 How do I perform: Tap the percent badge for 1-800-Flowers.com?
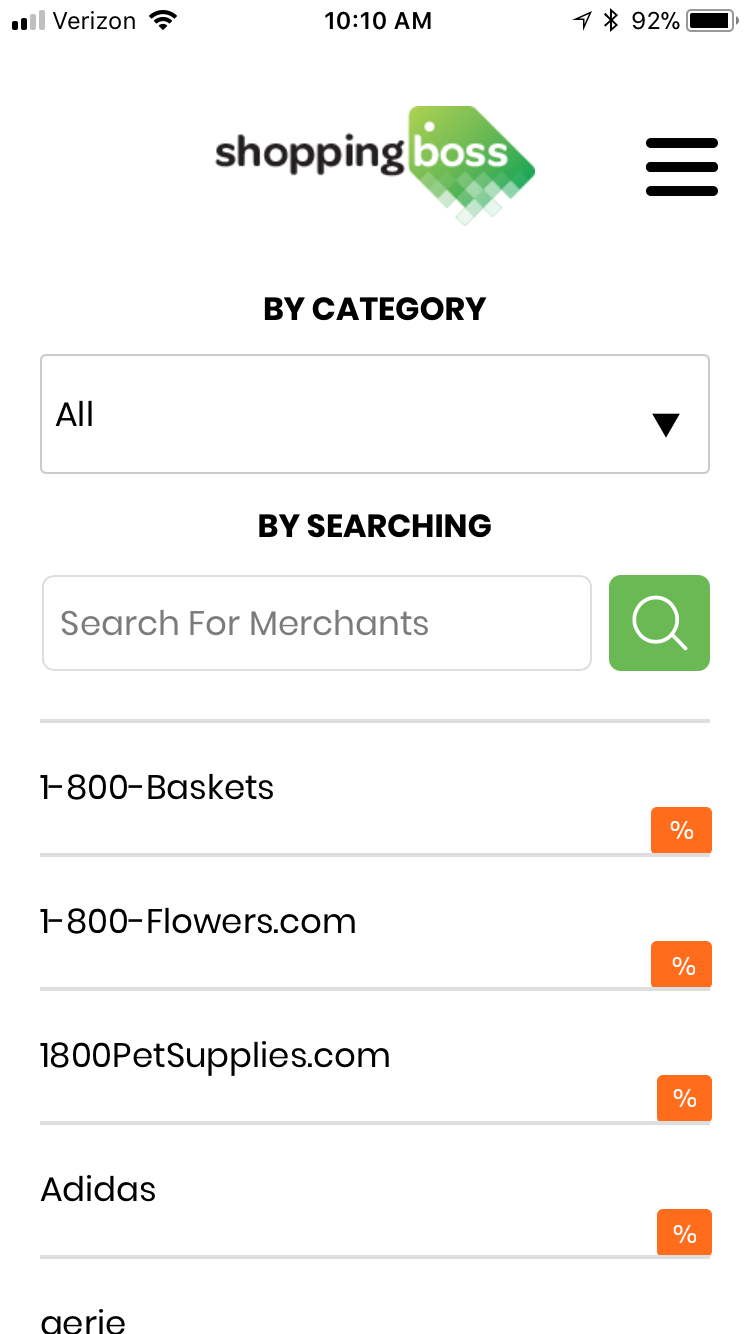pyautogui.click(x=681, y=964)
